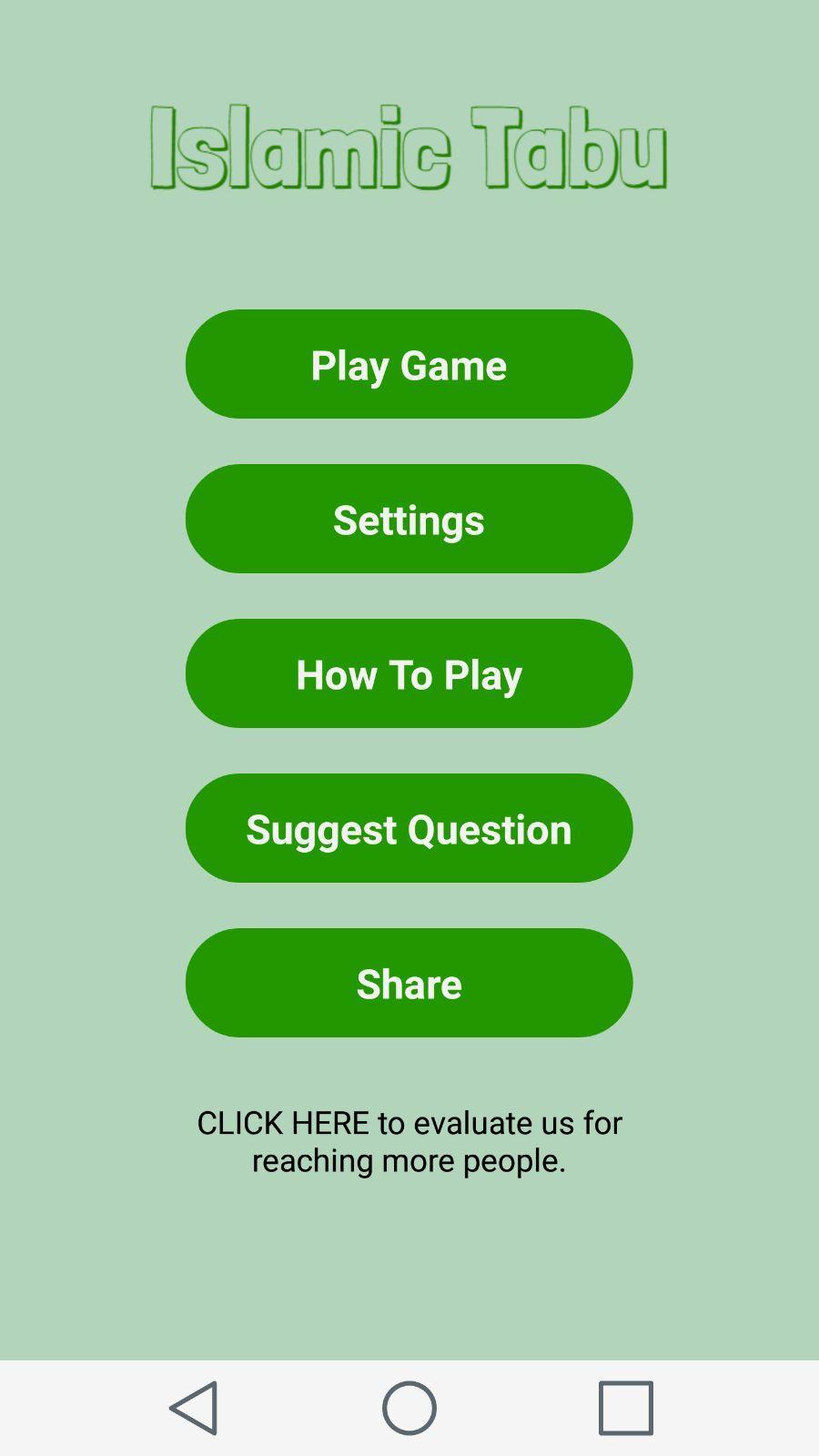
Task: Open the Settings button
Action: [409, 519]
